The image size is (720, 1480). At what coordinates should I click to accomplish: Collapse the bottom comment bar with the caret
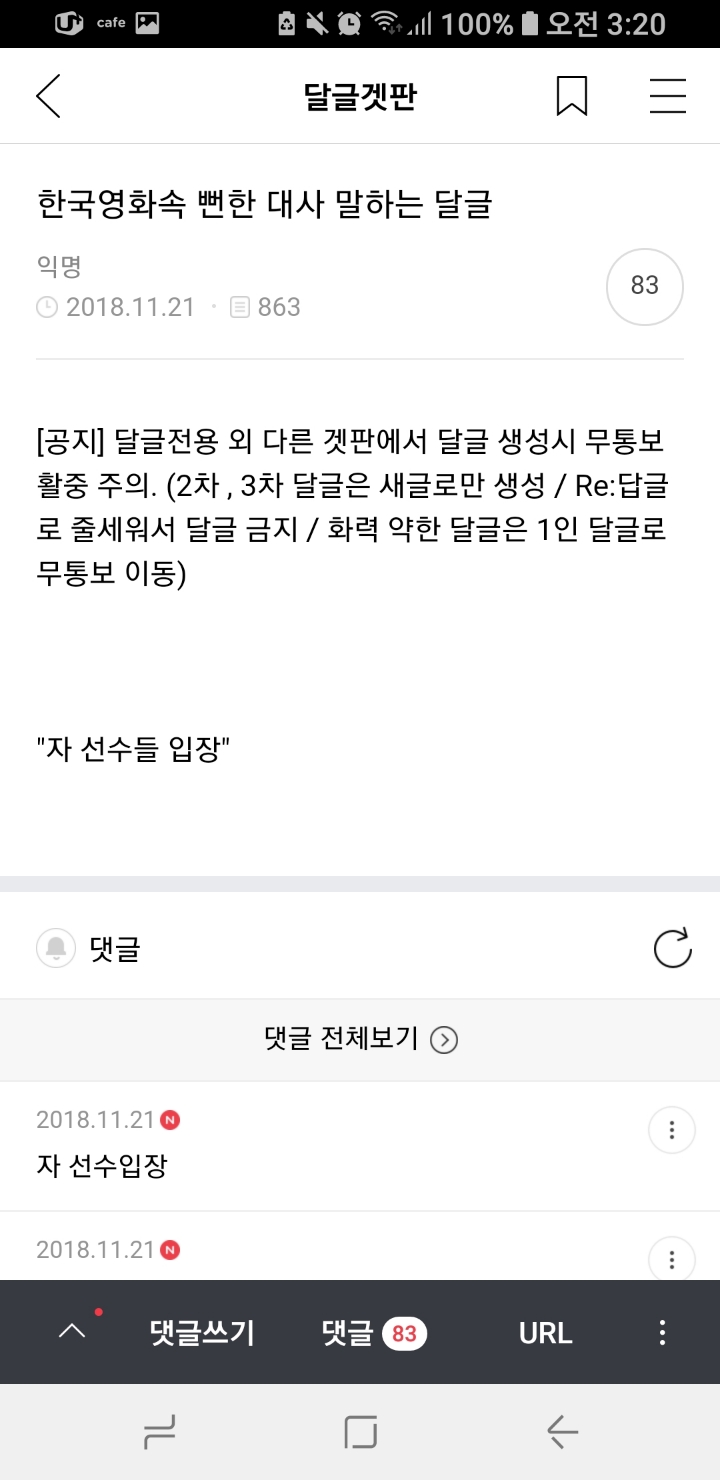point(71,1332)
